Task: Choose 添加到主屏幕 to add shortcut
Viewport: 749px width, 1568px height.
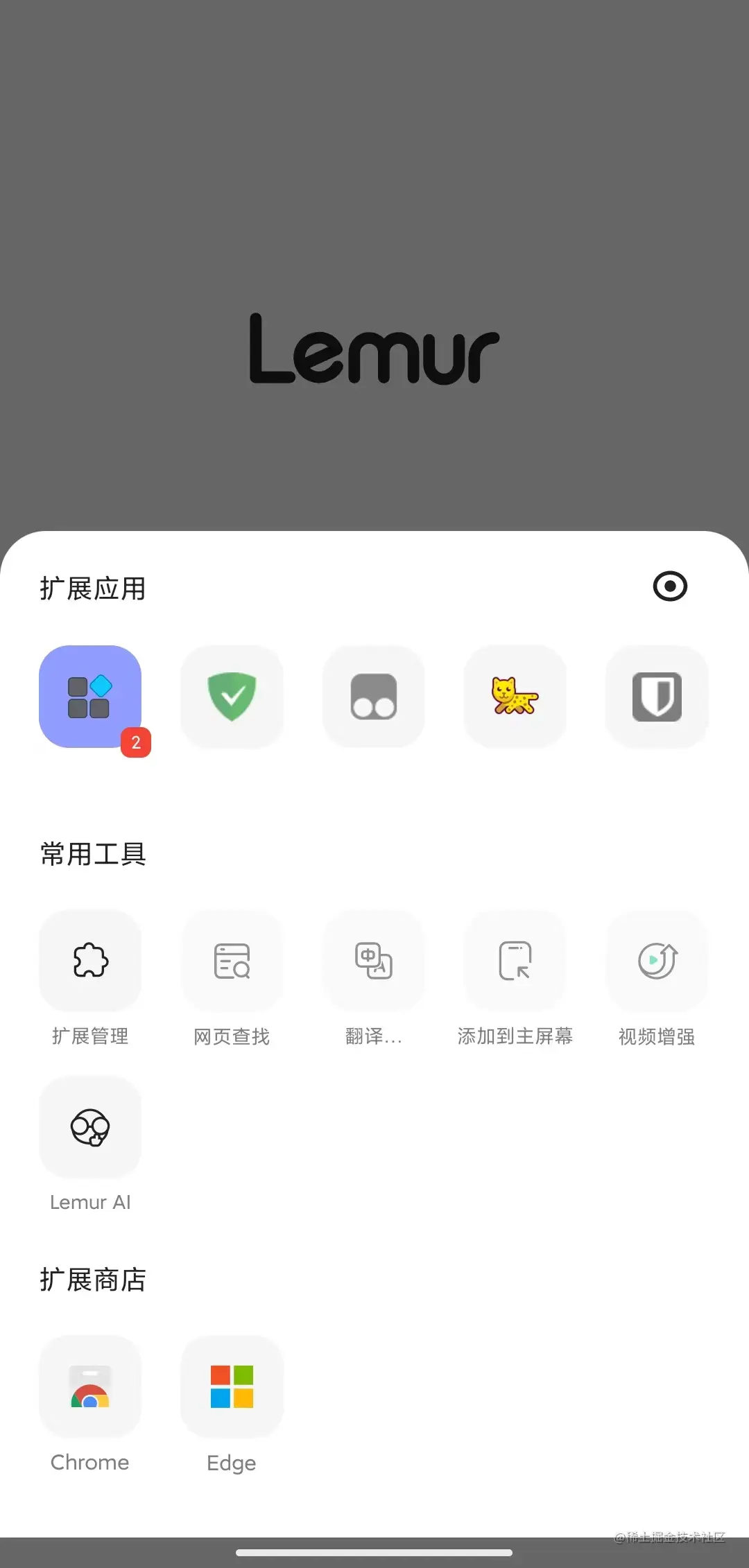Action: (x=515, y=961)
